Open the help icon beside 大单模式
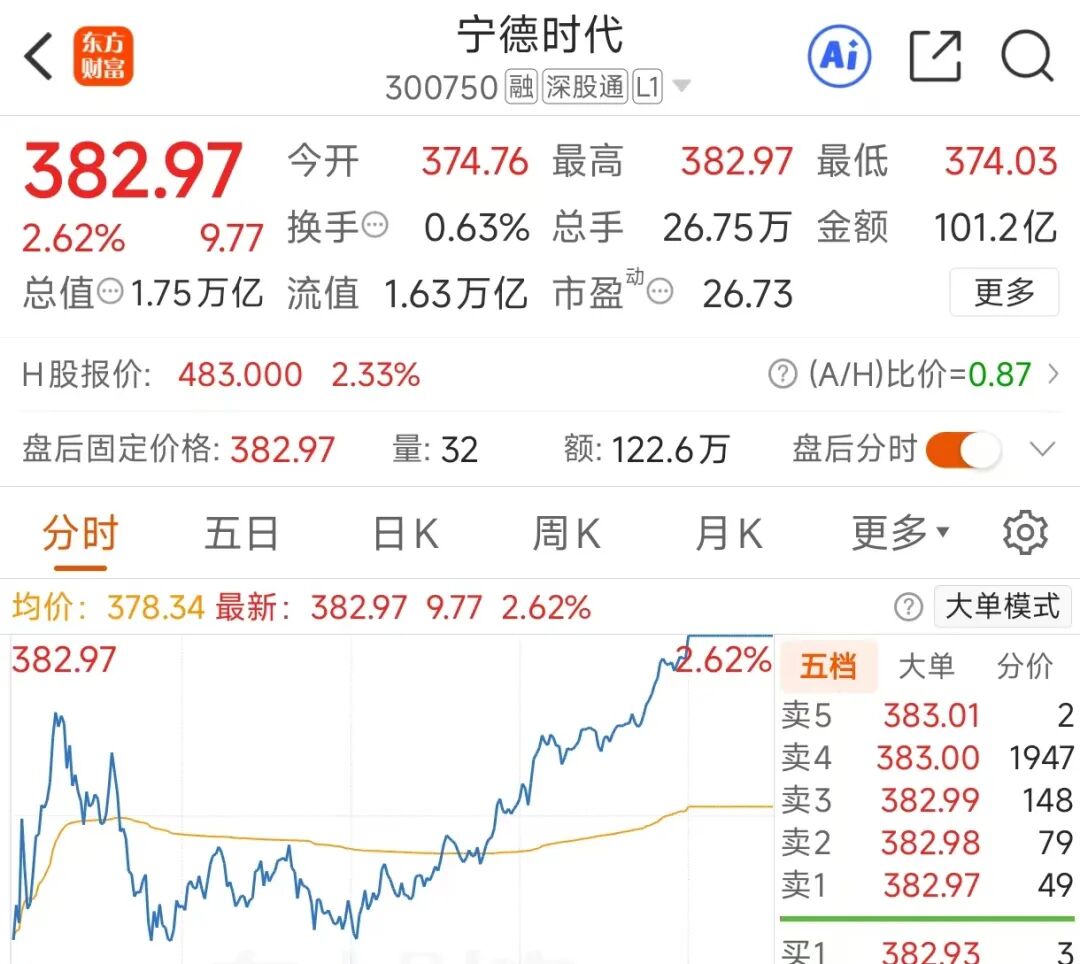 coord(908,607)
